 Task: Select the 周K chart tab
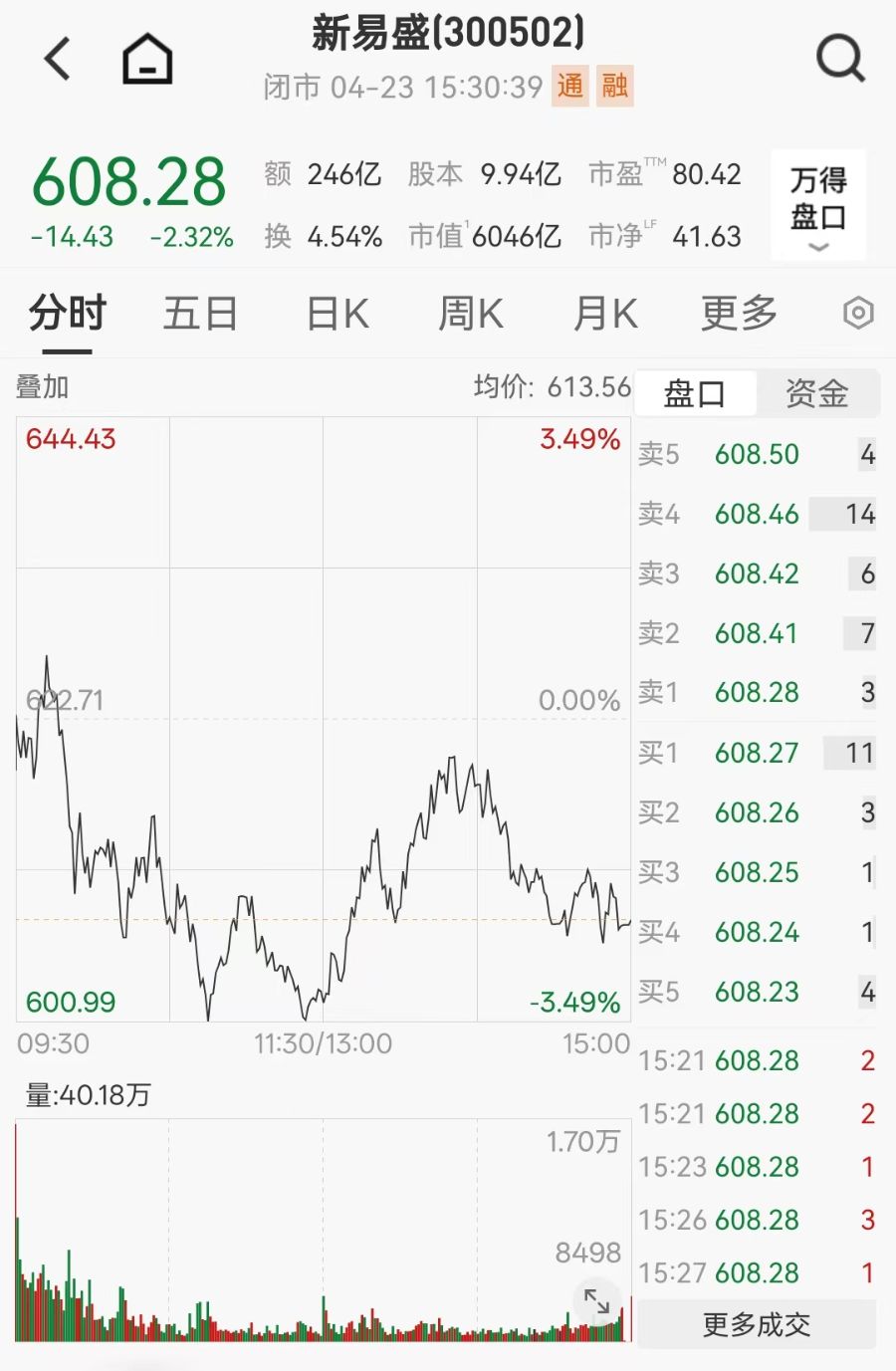coord(471,315)
